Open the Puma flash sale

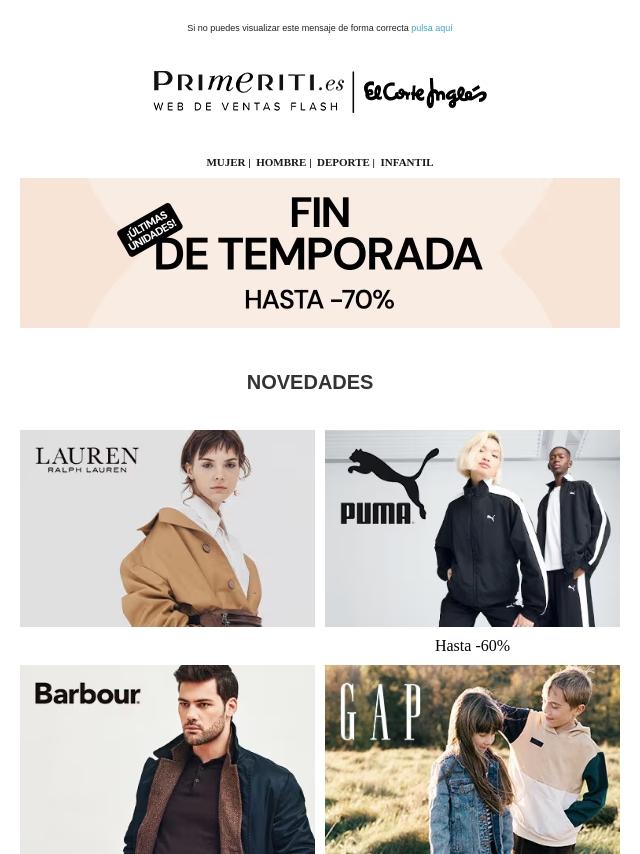pos(472,528)
